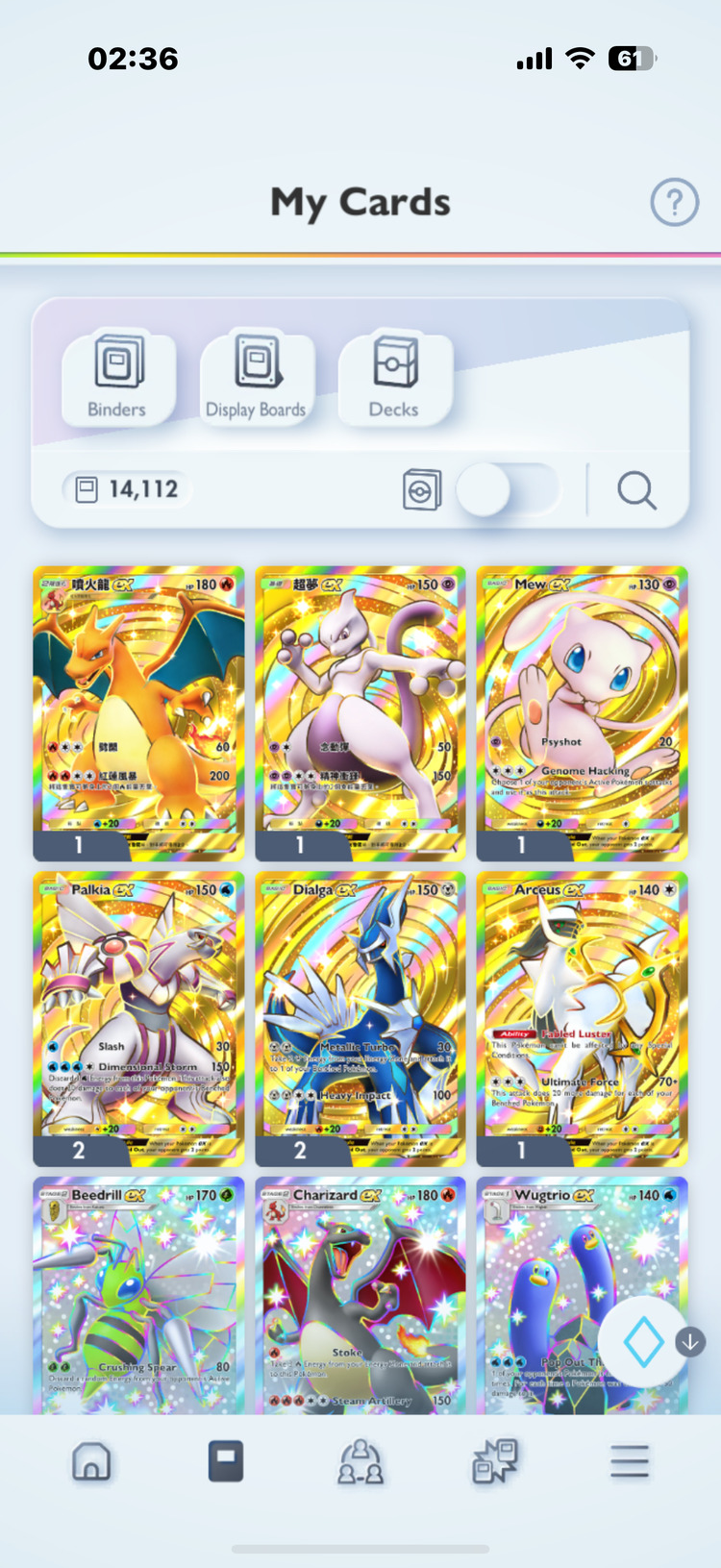
Task: Open the Battle tab
Action: click(x=495, y=1462)
